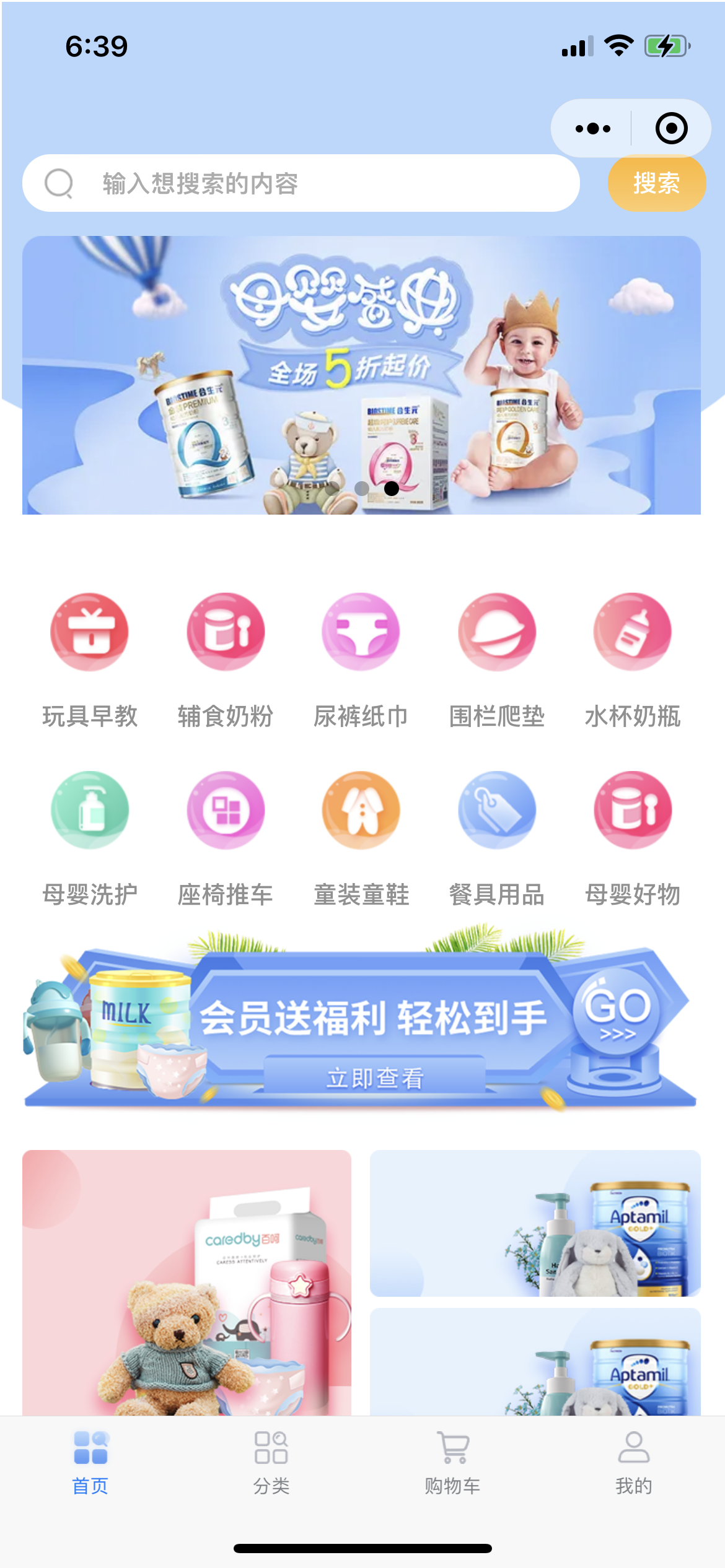Switch to the 分类 tab

pyautogui.click(x=271, y=1461)
